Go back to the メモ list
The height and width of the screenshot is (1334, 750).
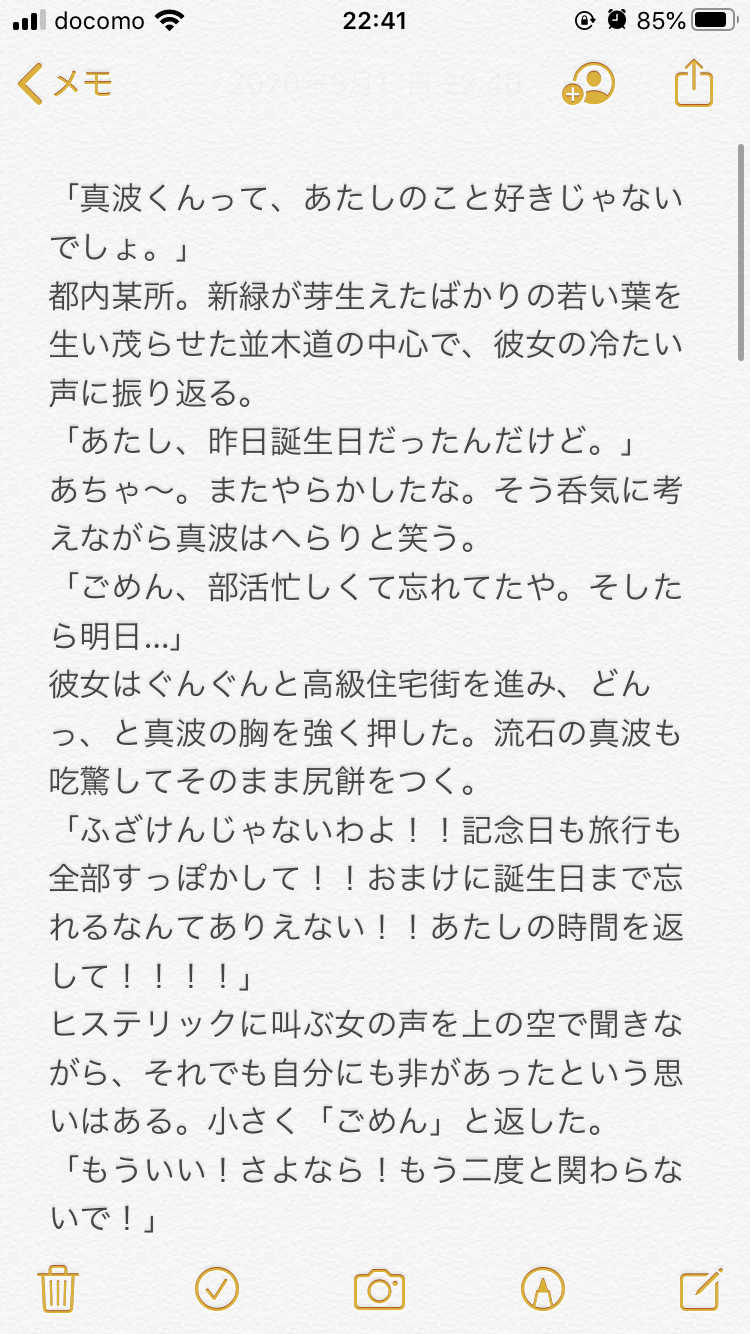[x=64, y=84]
